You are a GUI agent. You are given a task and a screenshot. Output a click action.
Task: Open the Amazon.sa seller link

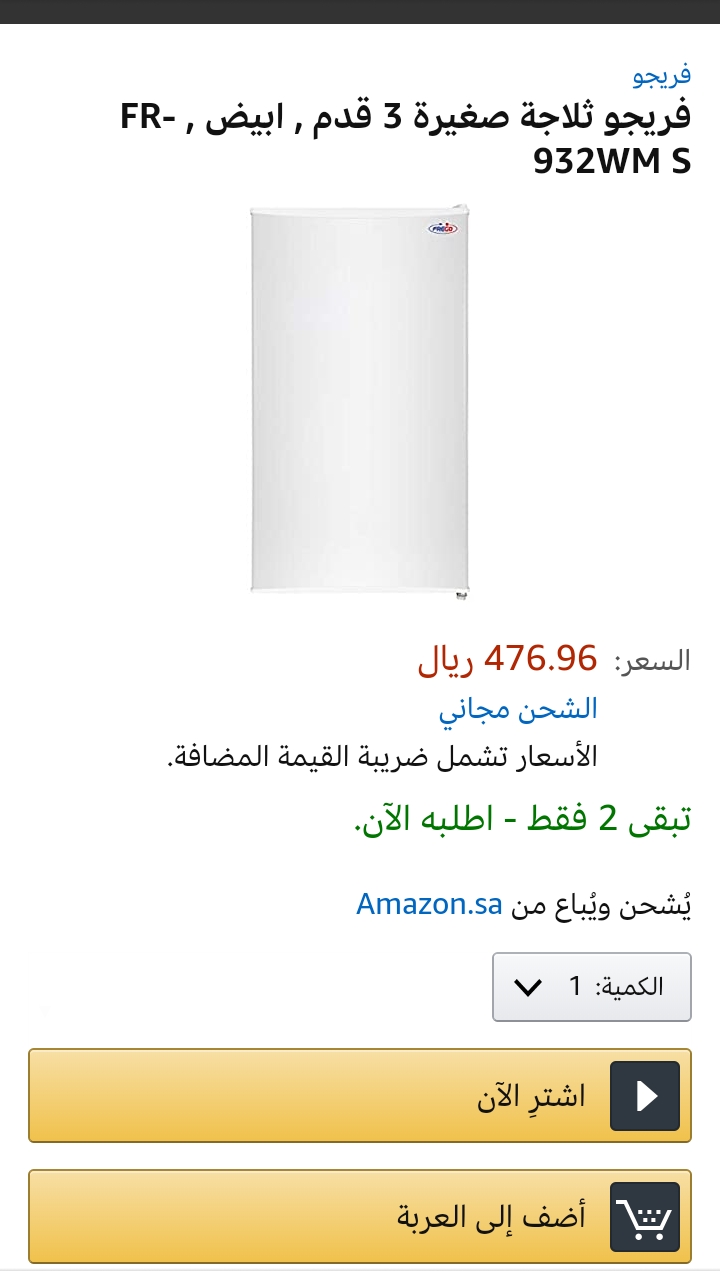429,905
